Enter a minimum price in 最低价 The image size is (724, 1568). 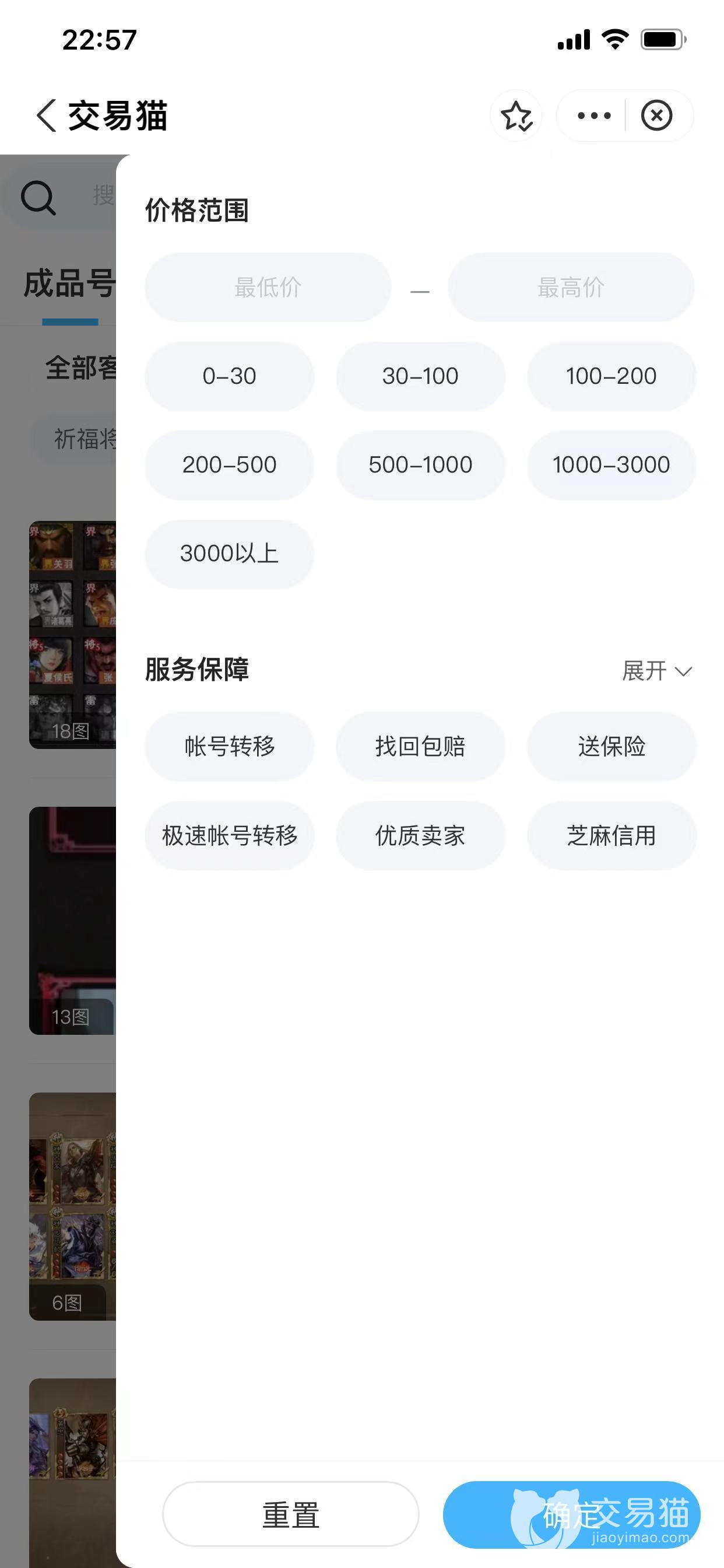[268, 288]
